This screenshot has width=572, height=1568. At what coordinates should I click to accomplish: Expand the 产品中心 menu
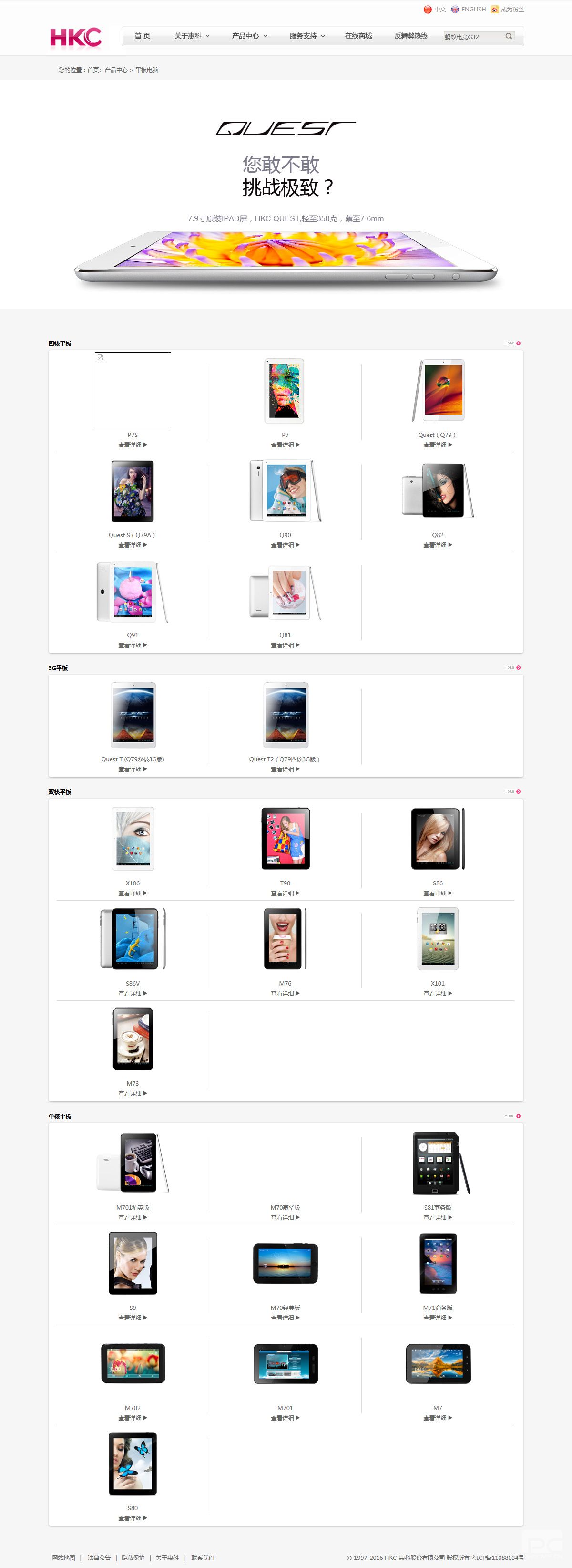[249, 36]
